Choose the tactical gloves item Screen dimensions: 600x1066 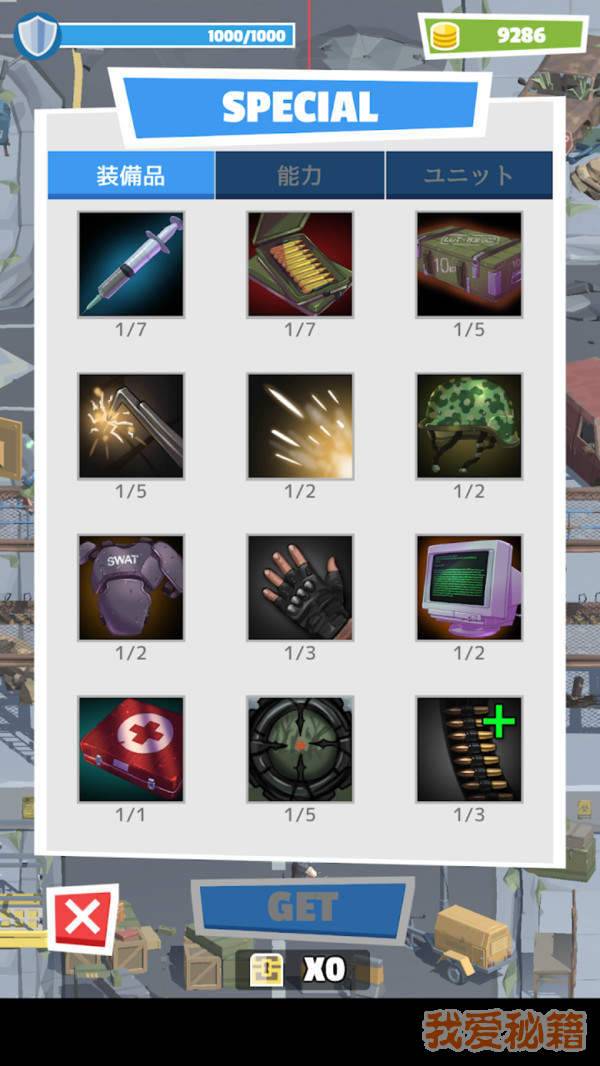[300, 588]
